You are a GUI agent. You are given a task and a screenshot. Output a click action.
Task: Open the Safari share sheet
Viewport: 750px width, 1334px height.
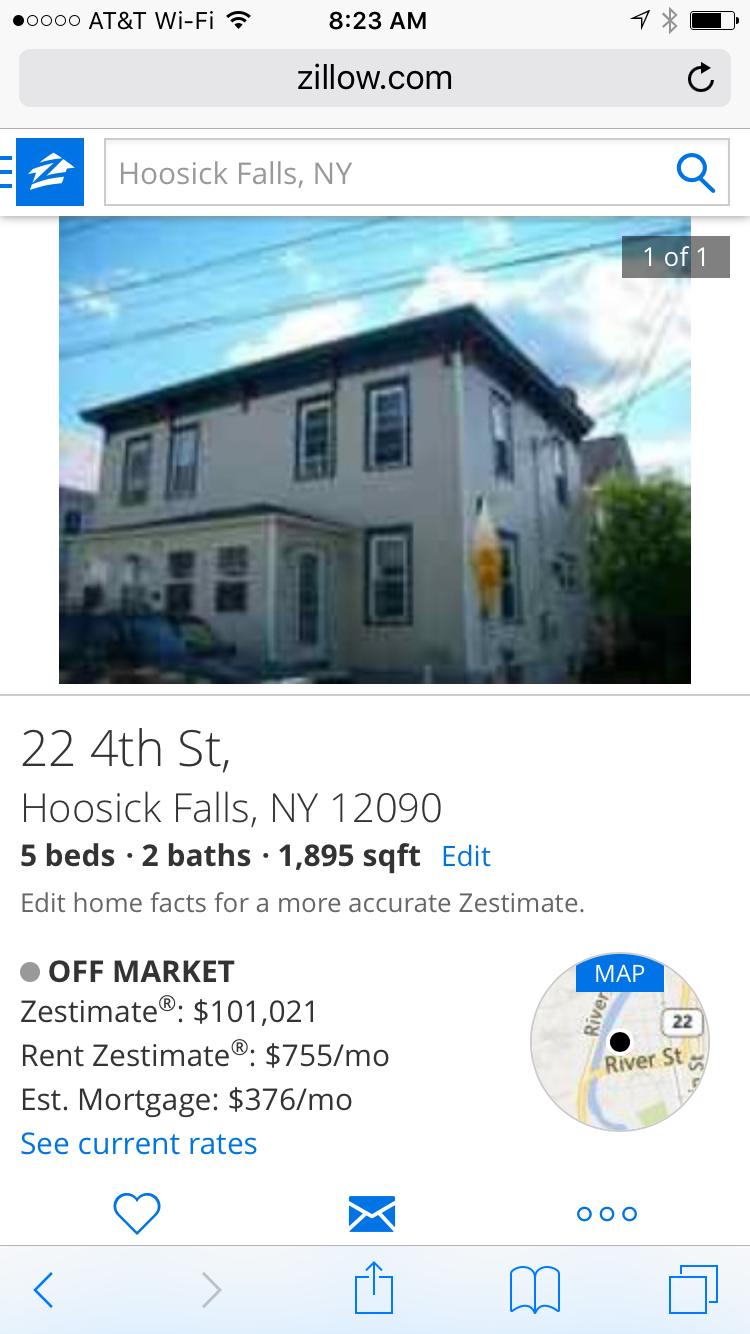374,1288
